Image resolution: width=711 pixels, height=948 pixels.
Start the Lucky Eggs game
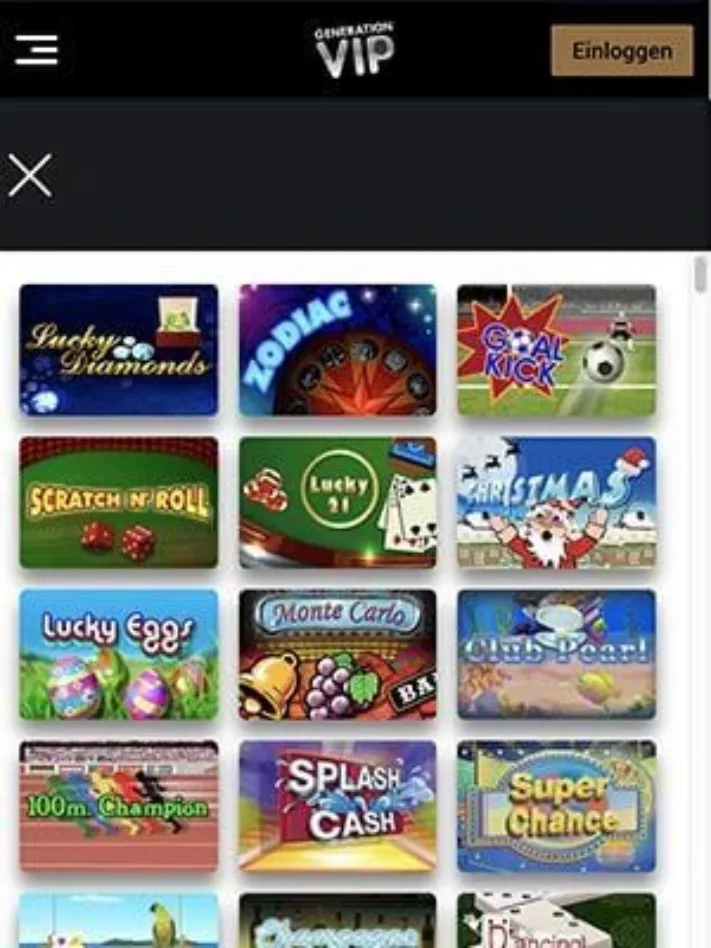coord(118,654)
